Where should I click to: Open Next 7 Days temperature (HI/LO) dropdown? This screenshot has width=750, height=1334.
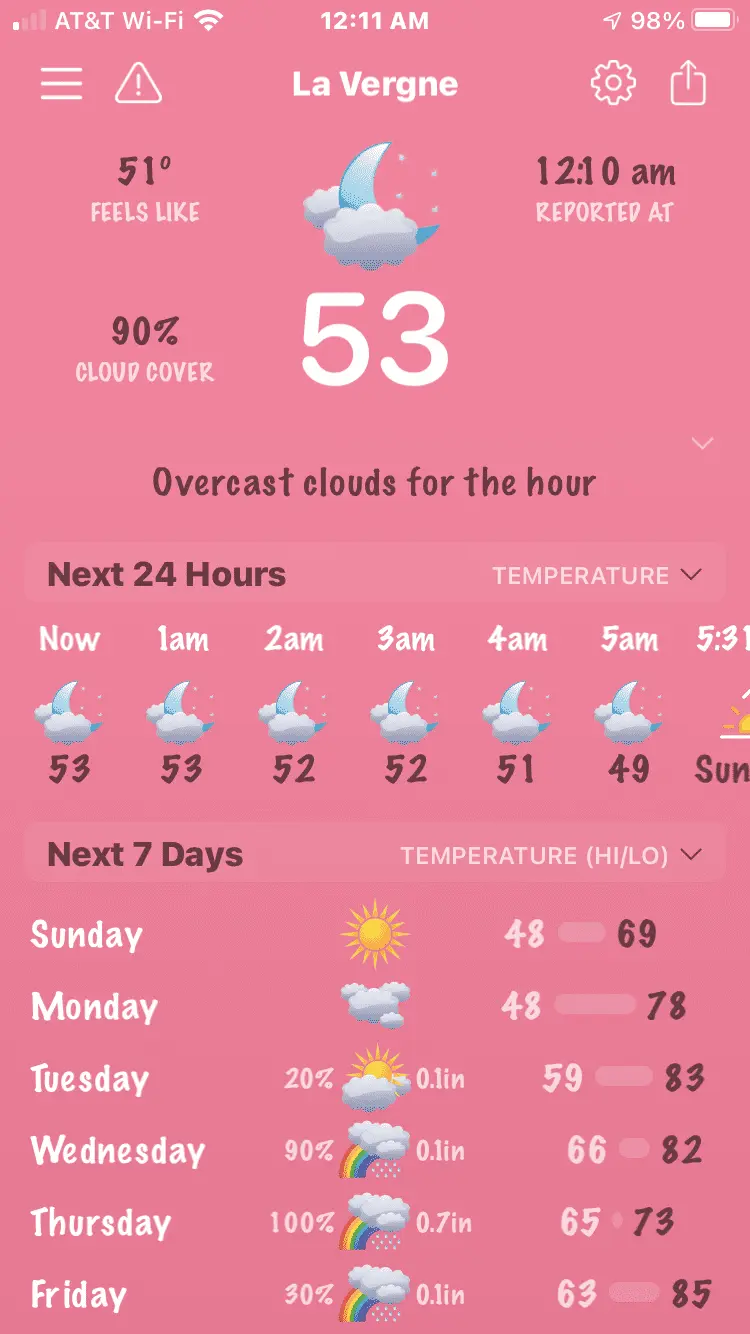coord(551,856)
